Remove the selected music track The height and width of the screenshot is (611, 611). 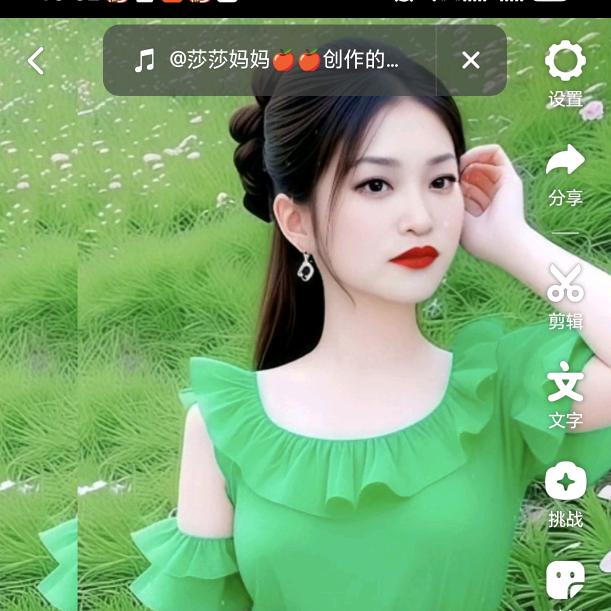[x=471, y=60]
